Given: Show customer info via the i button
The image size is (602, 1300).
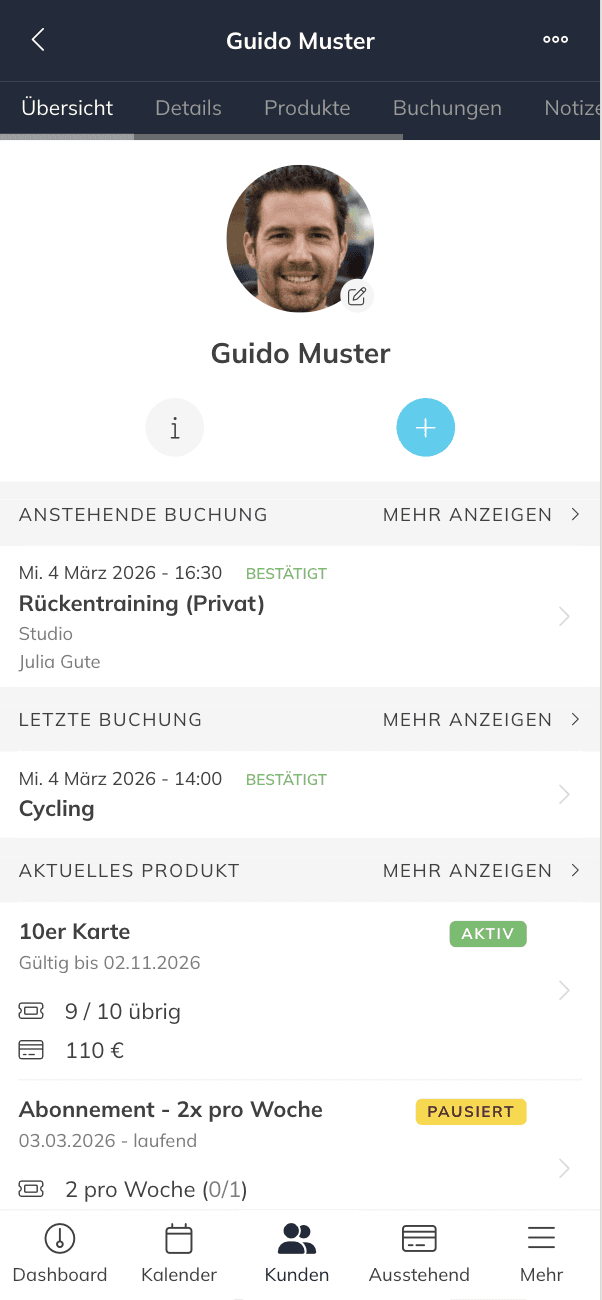Looking at the screenshot, I should pyautogui.click(x=175, y=428).
